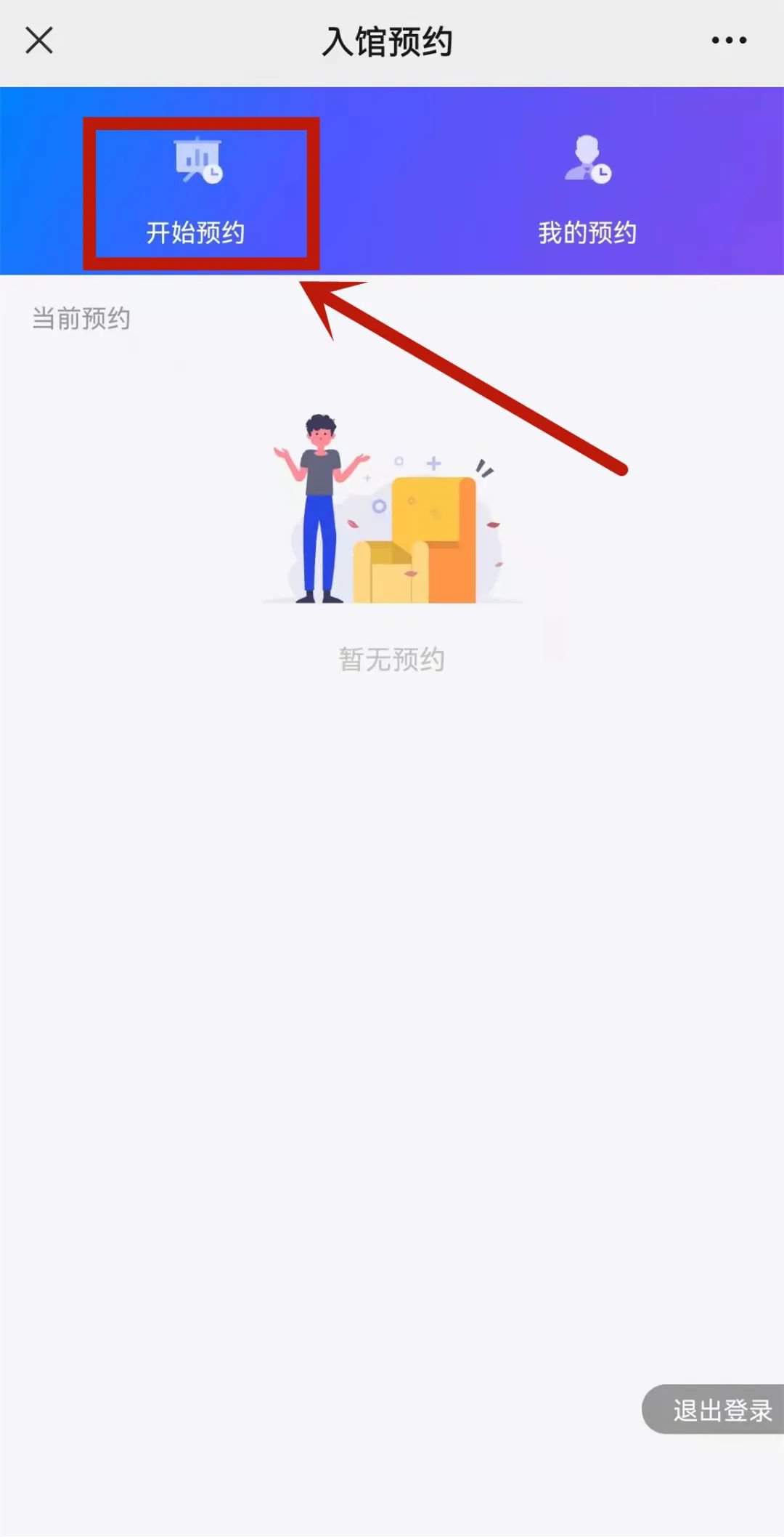Open the three-dot overflow menu
Image resolution: width=784 pixels, height=1537 pixels.
[x=729, y=41]
